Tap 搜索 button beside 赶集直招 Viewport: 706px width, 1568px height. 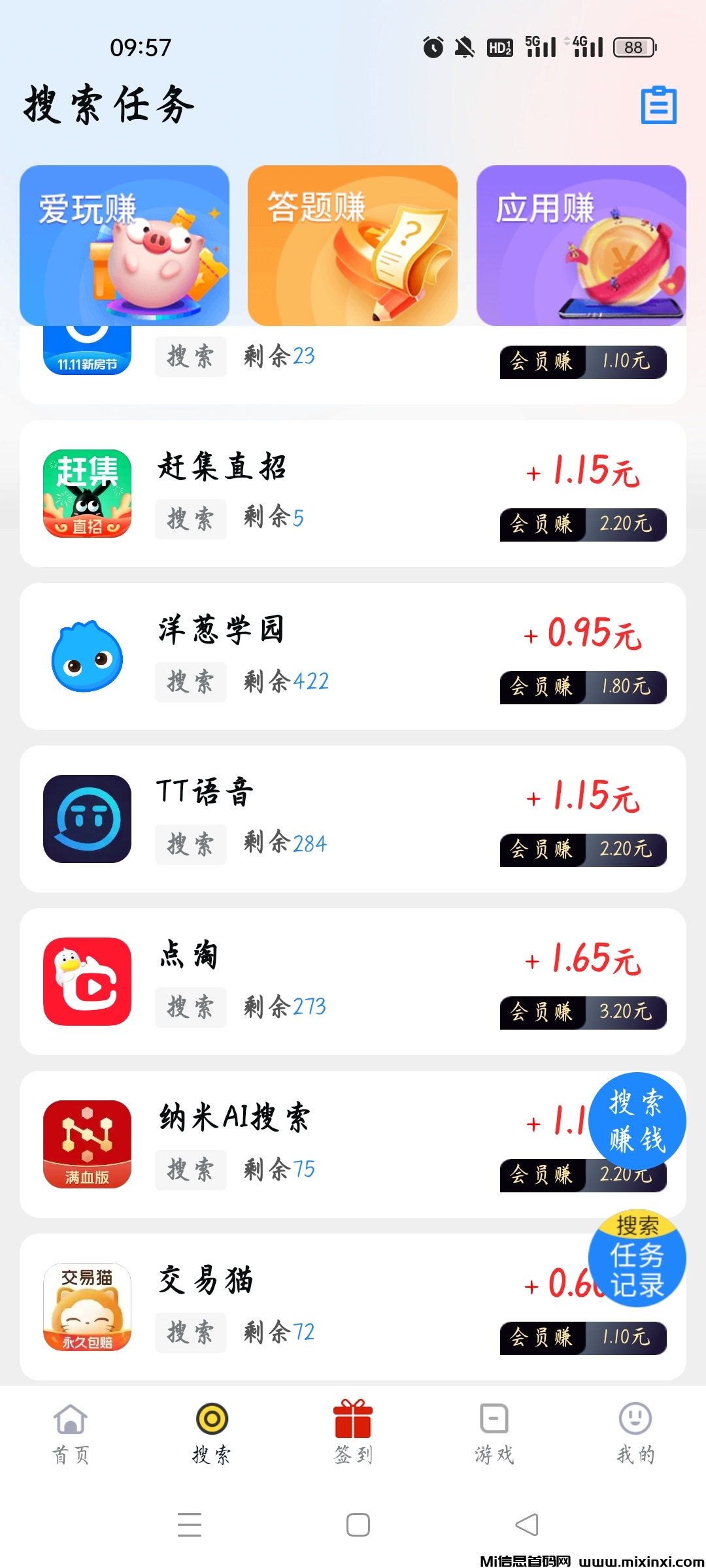pyautogui.click(x=190, y=519)
